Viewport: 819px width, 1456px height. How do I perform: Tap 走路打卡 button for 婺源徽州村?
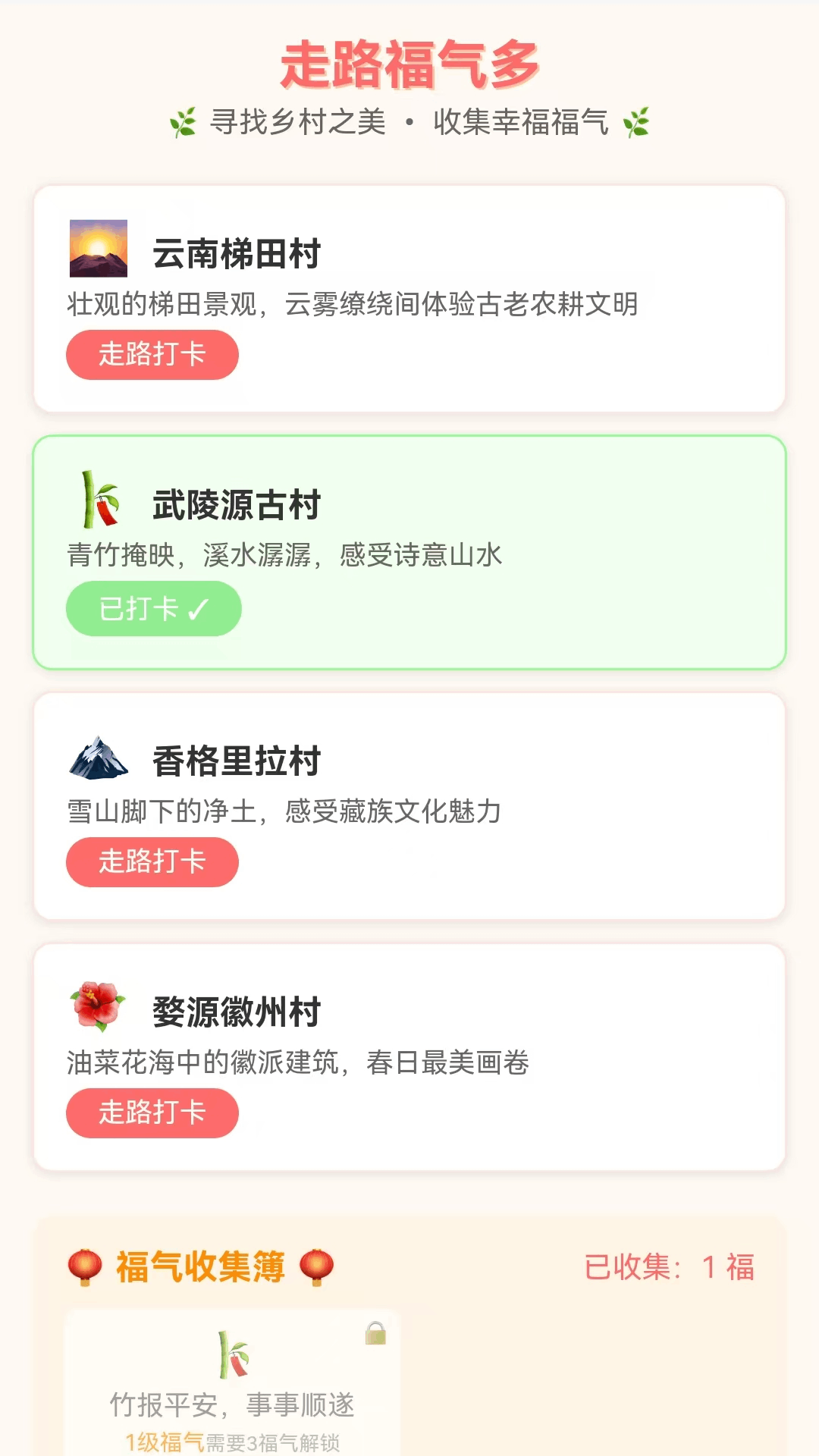click(x=152, y=1112)
